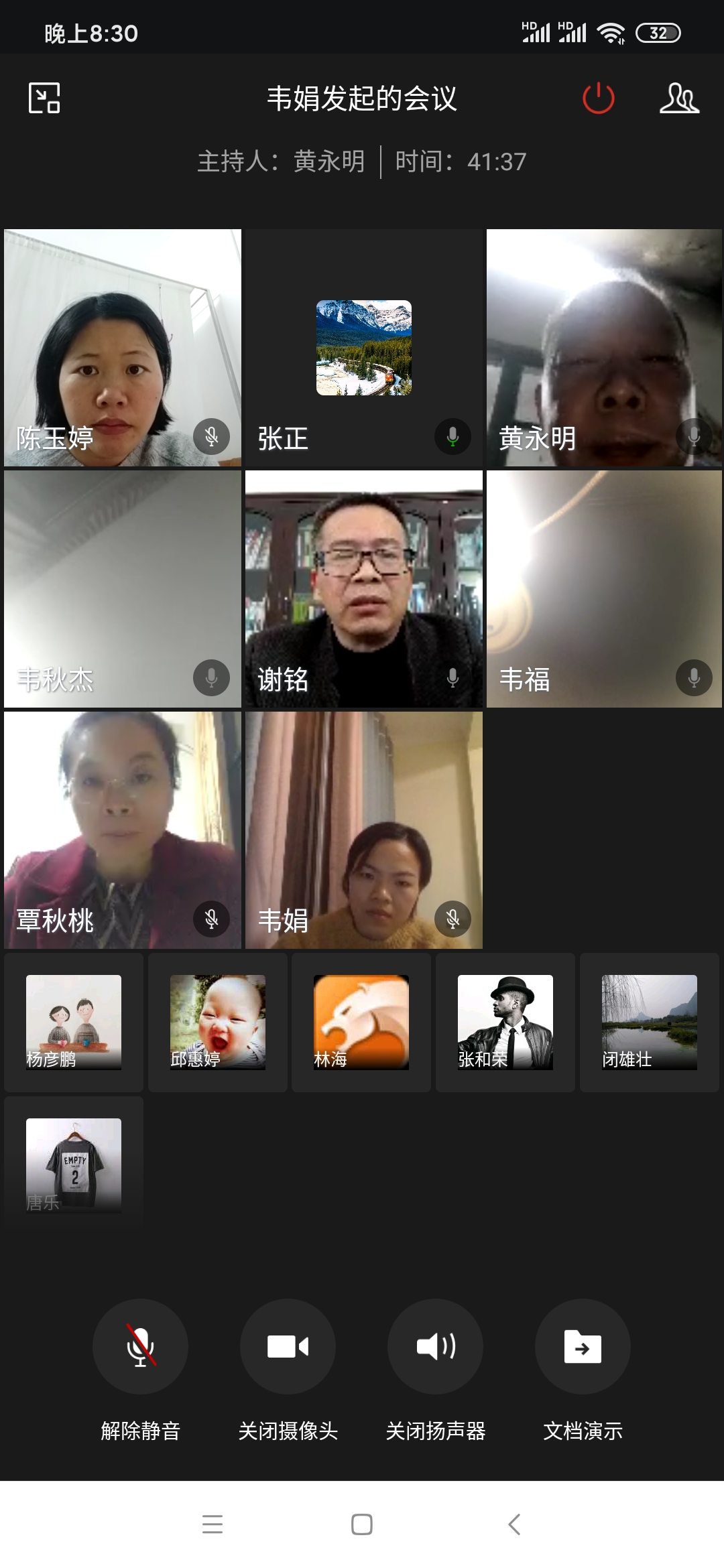Select 韦秋杰's video tile
Image resolution: width=724 pixels, height=1568 pixels.
(123, 588)
